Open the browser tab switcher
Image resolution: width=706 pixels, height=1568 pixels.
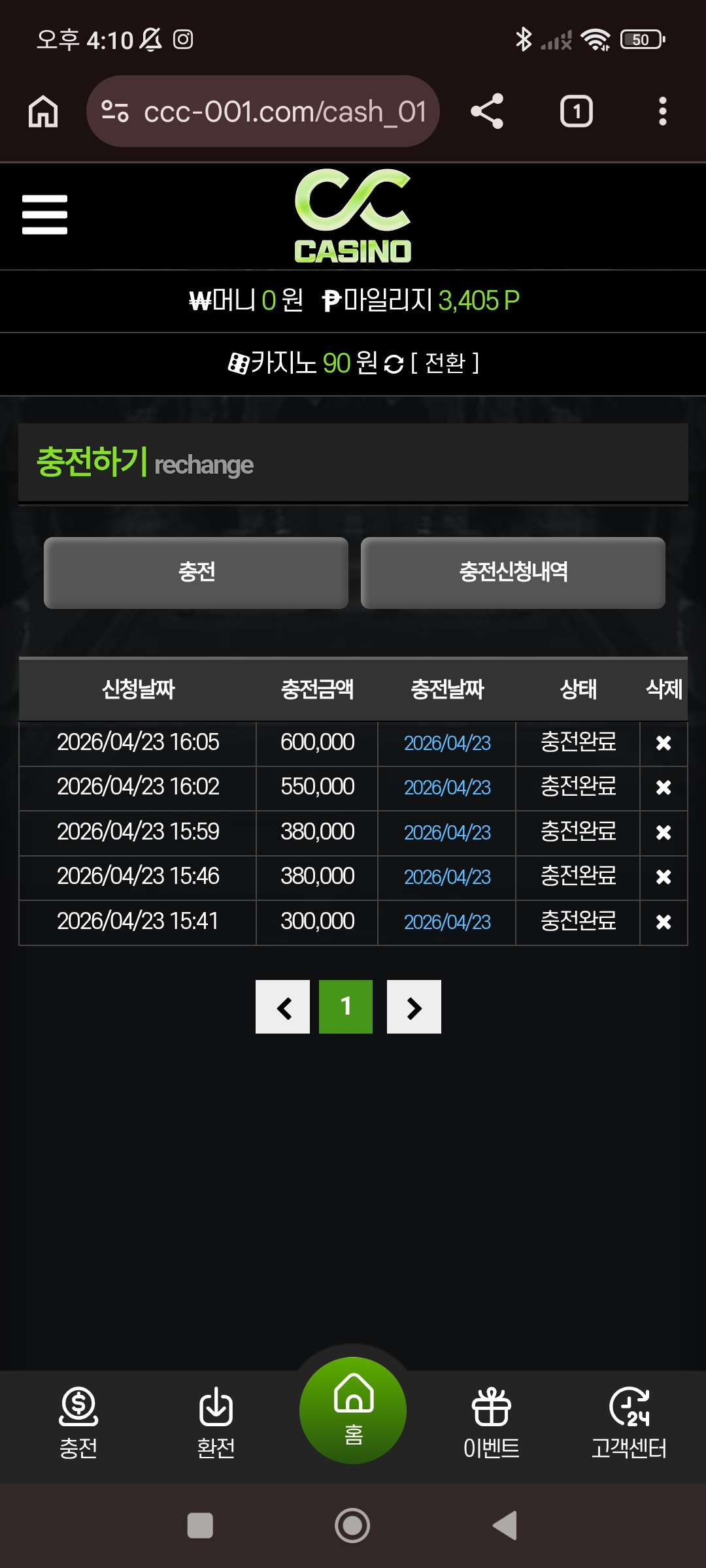point(576,111)
